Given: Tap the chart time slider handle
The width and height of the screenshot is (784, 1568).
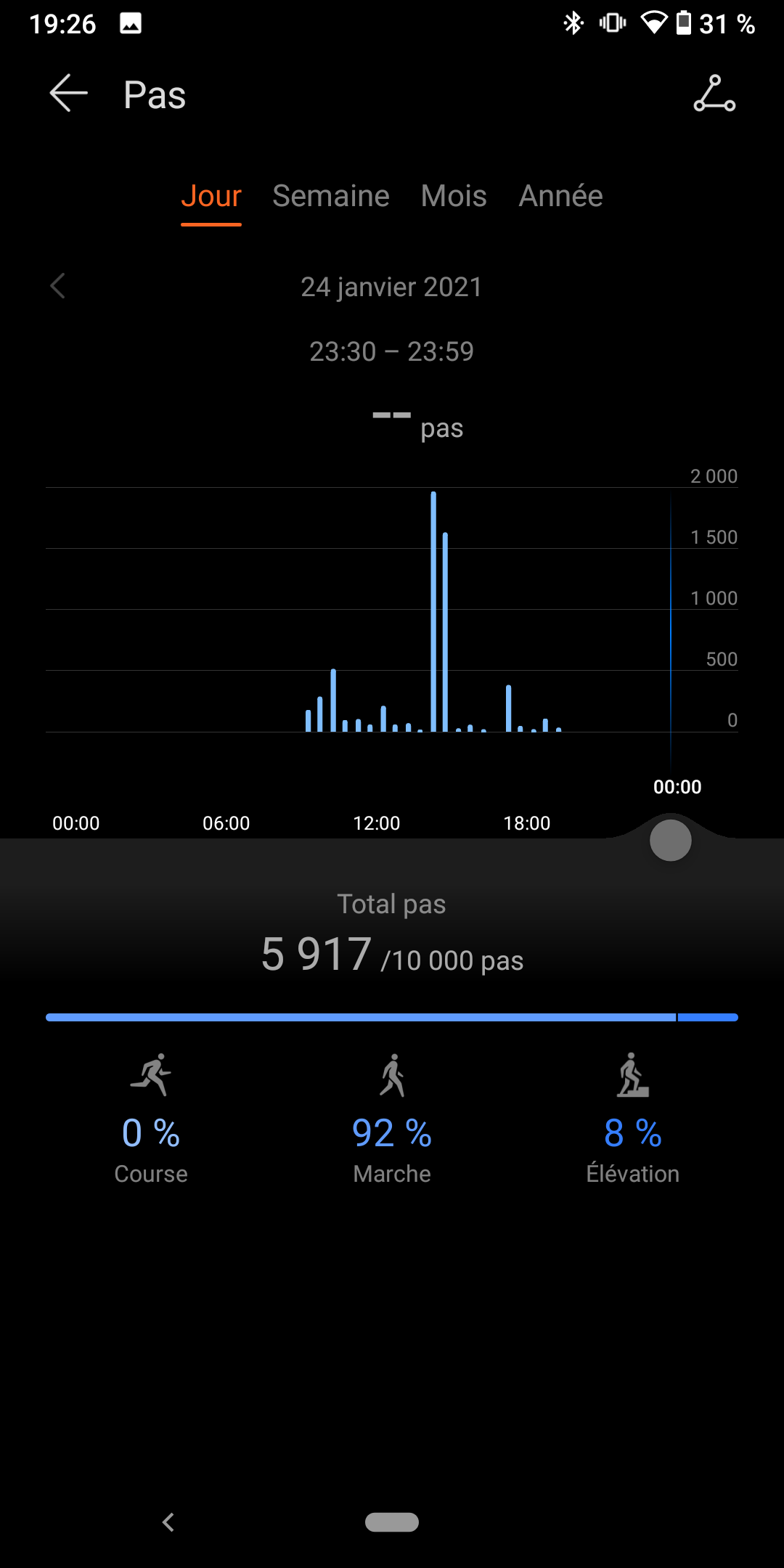Looking at the screenshot, I should click(671, 841).
